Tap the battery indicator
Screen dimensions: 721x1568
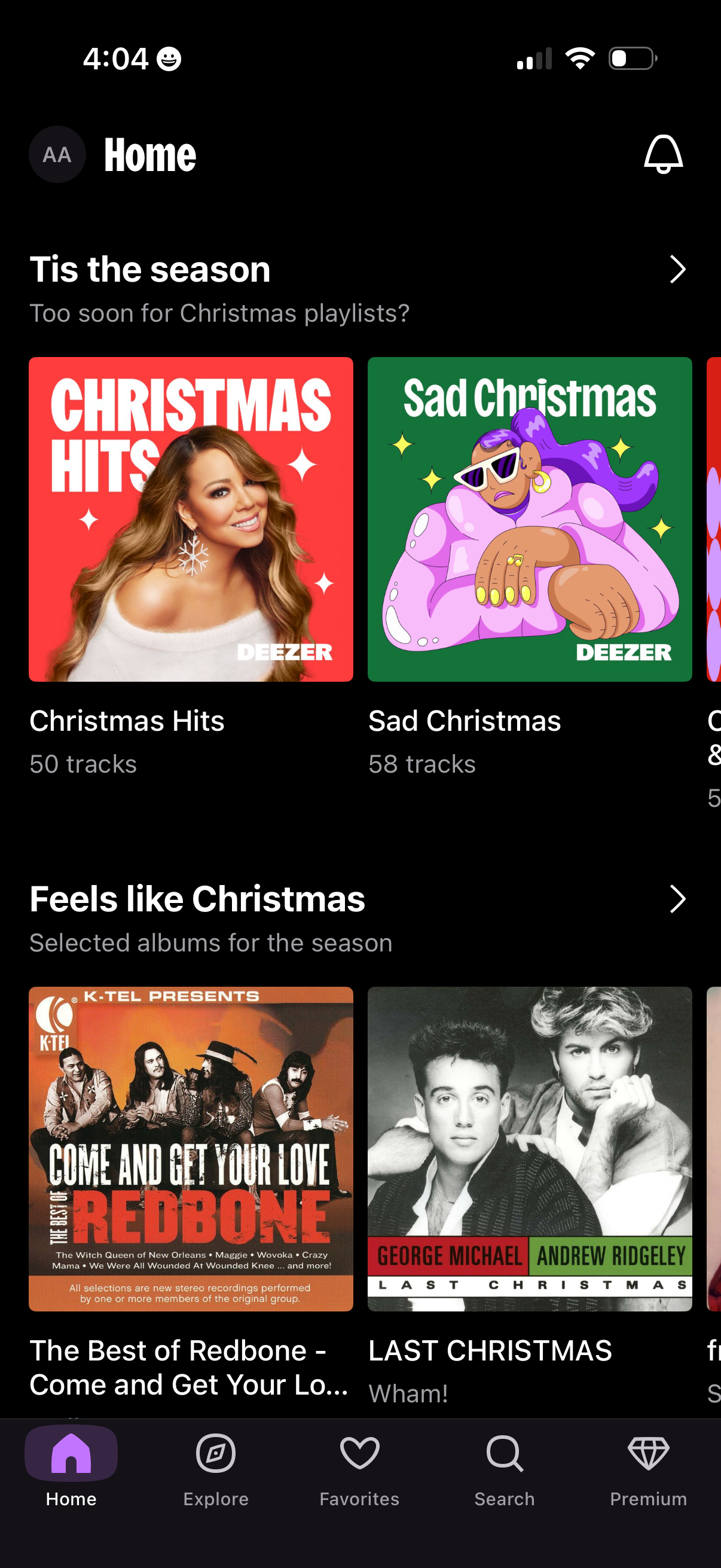630,57
